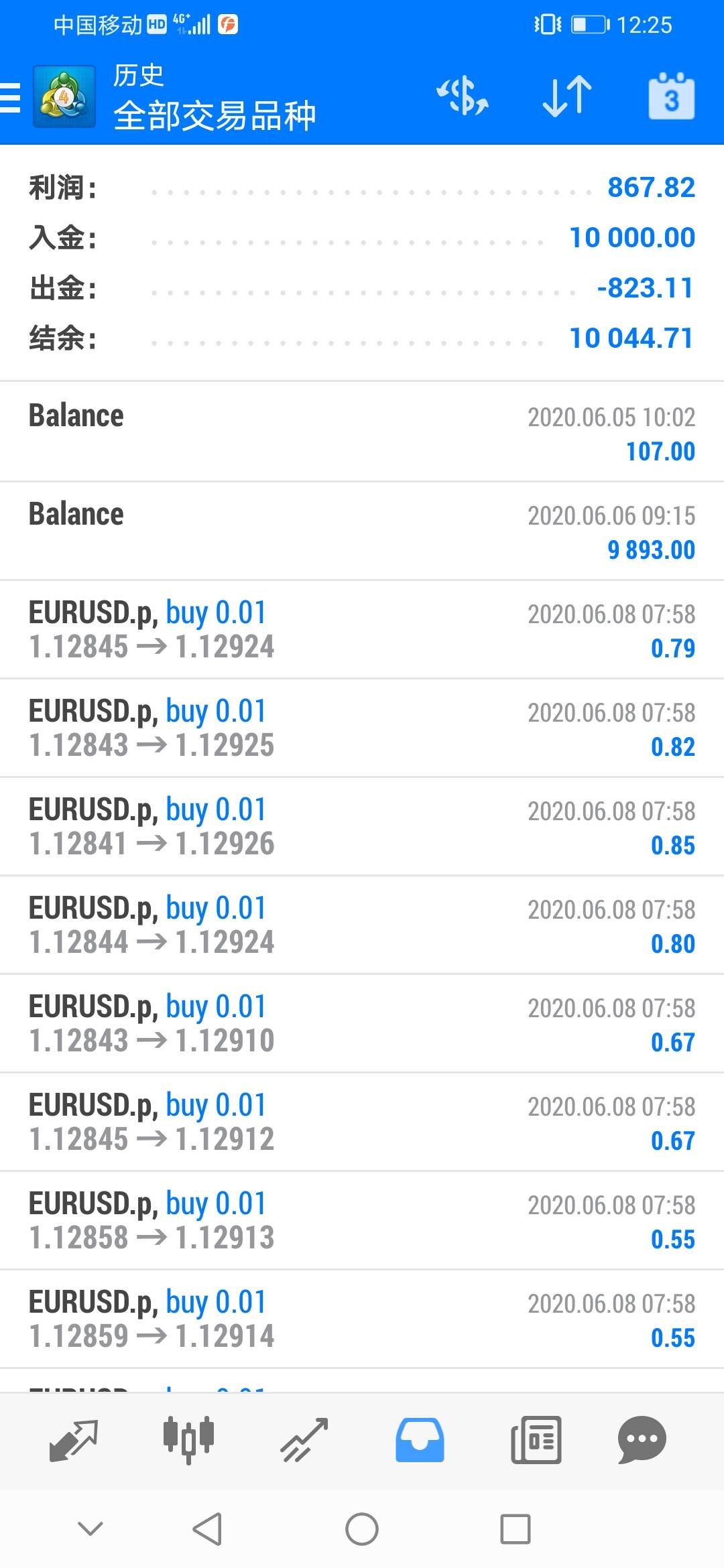Screen dimensions: 724x1568
Task: Open the calendar period picker
Action: pyautogui.click(x=671, y=96)
